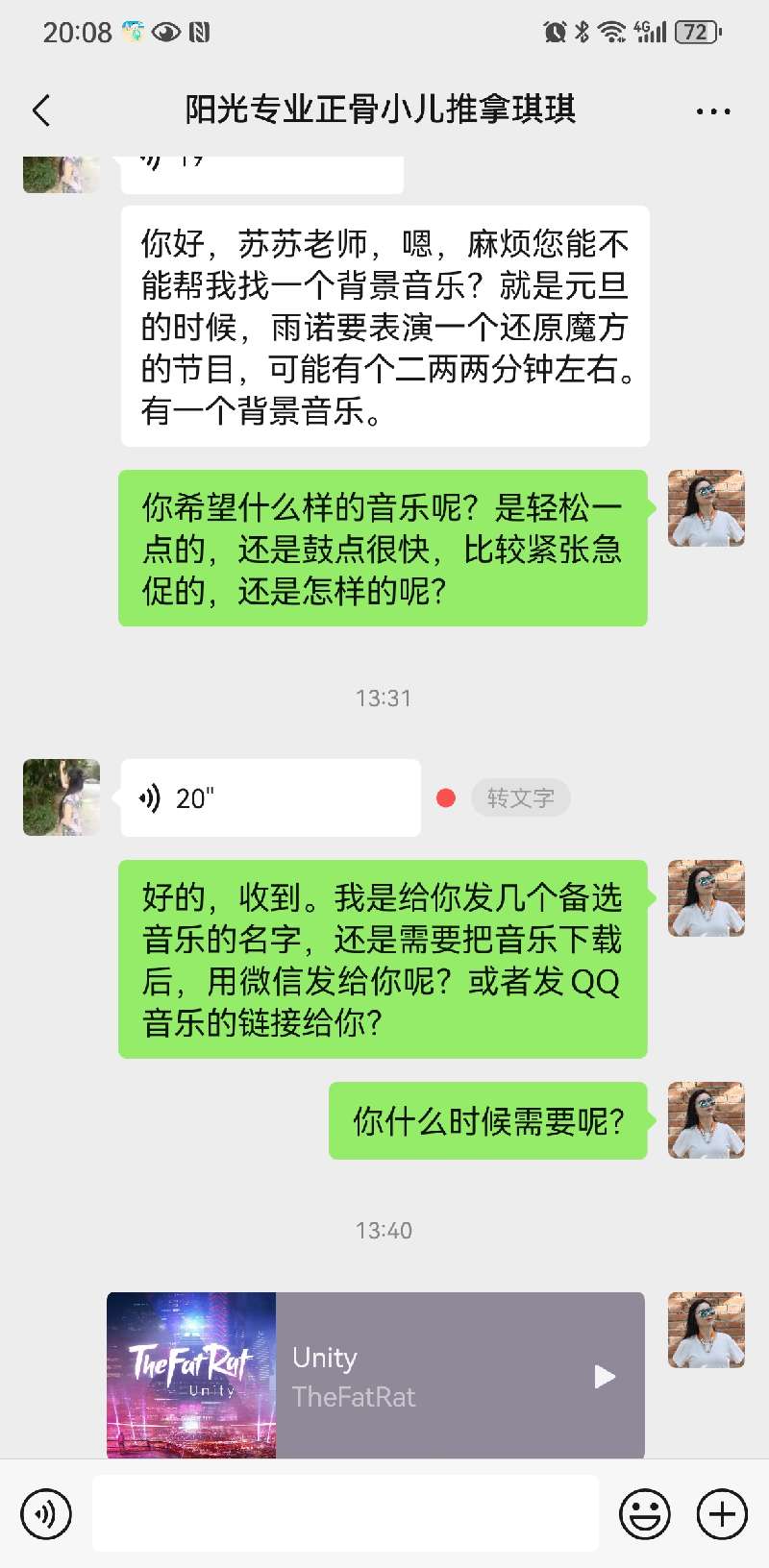Viewport: 769px width, 1568px height.
Task: Play the 20-second voice message
Action: (270, 797)
